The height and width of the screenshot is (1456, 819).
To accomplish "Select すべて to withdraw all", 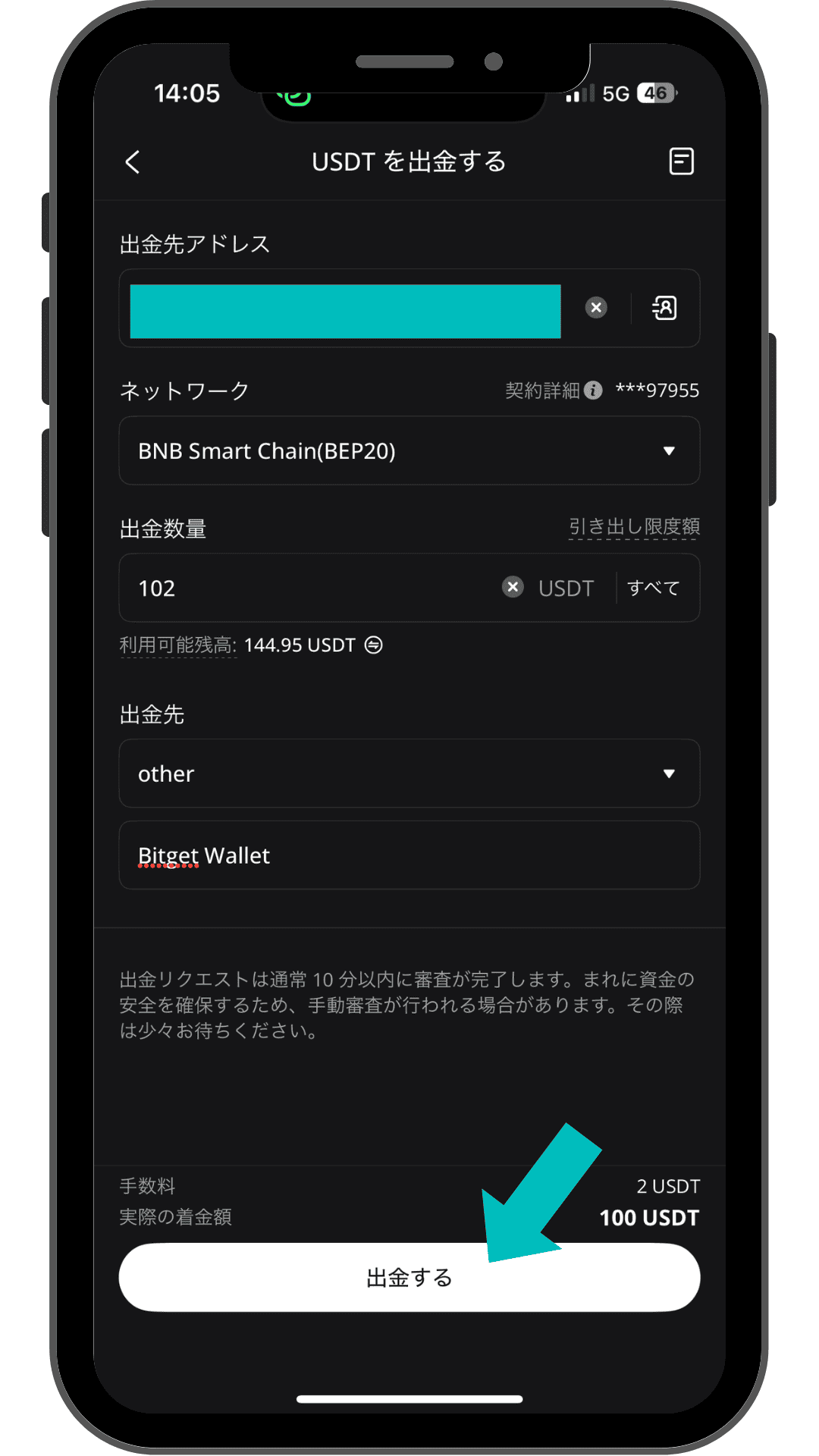I will pyautogui.click(x=654, y=588).
